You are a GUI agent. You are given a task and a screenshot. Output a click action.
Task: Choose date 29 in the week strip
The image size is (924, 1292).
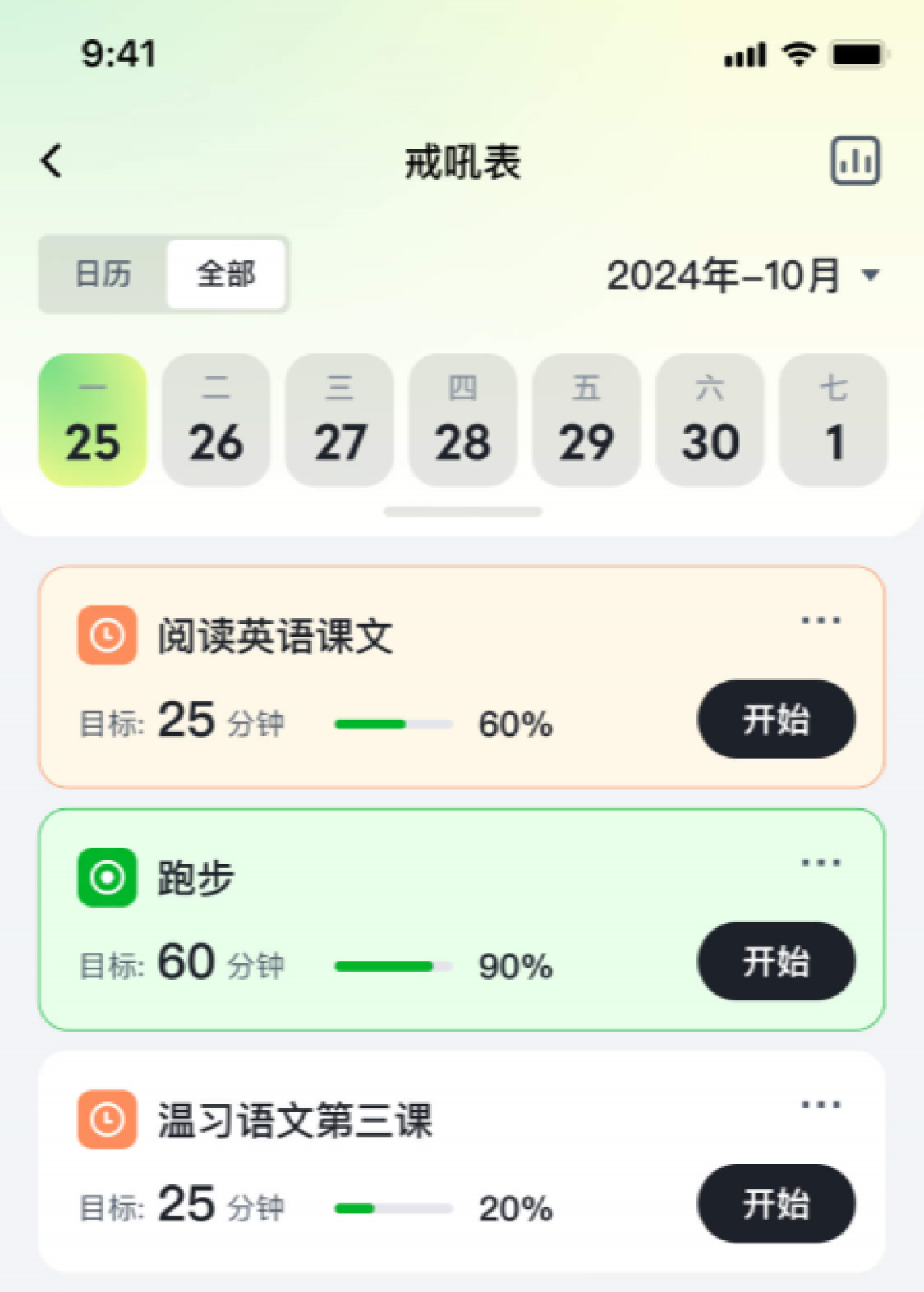586,420
